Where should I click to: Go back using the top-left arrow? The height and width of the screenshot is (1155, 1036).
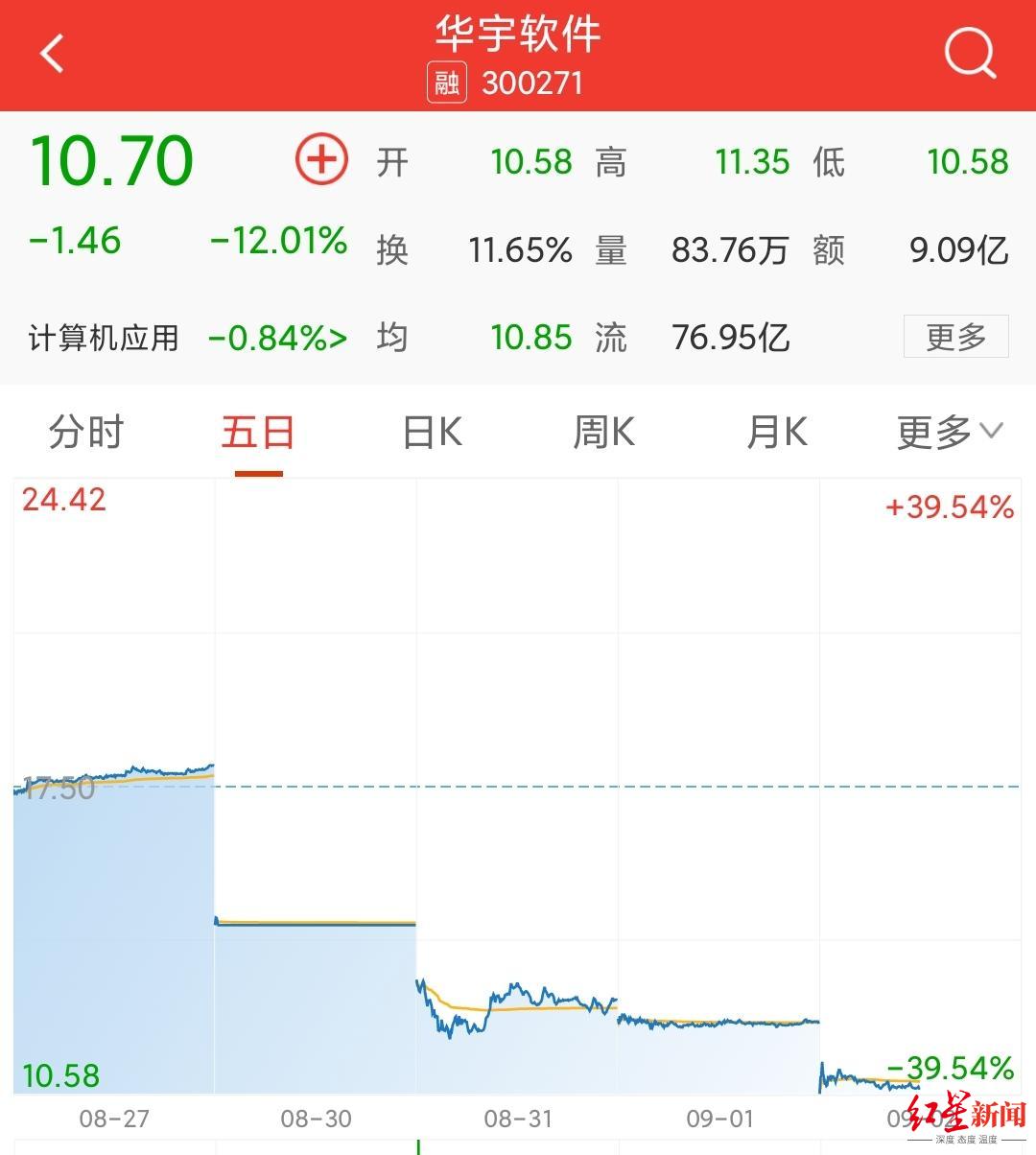point(53,54)
